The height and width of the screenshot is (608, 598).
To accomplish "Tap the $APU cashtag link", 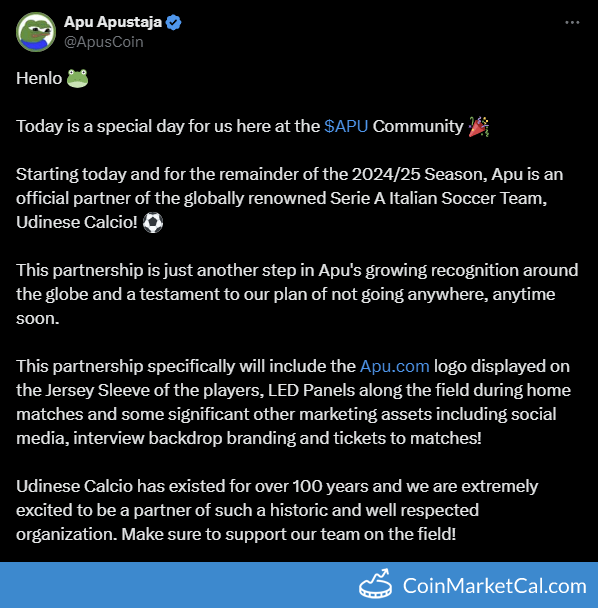I will 346,126.
